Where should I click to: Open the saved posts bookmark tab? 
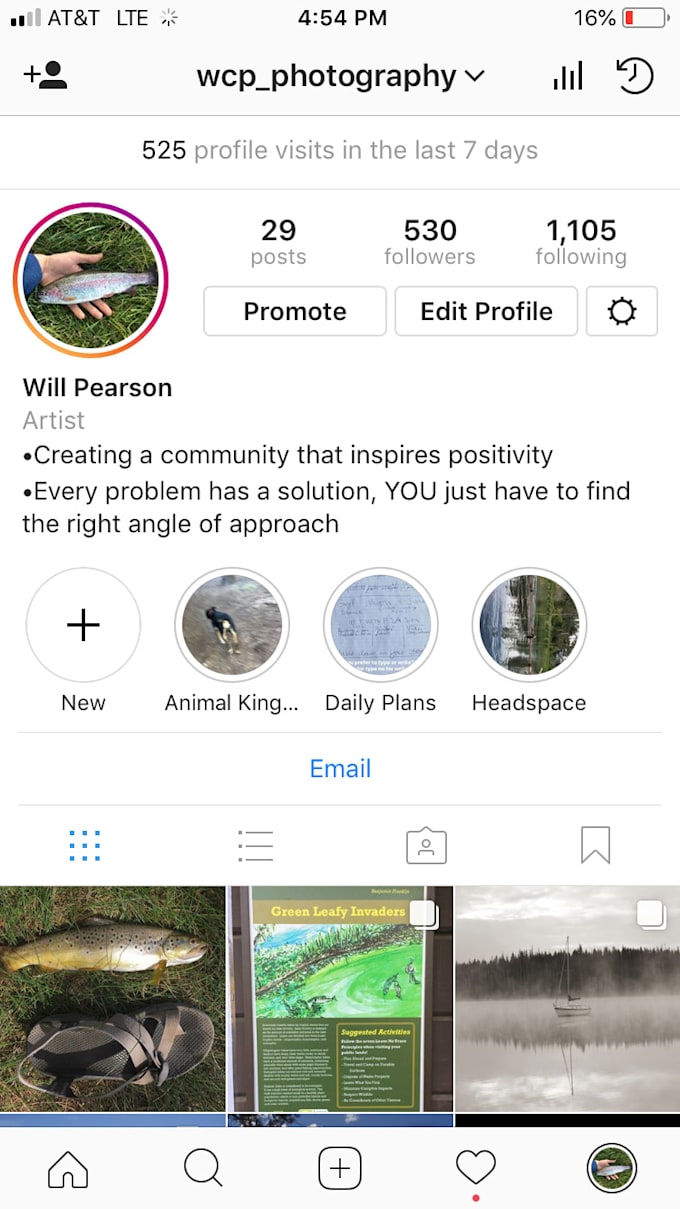(x=595, y=846)
